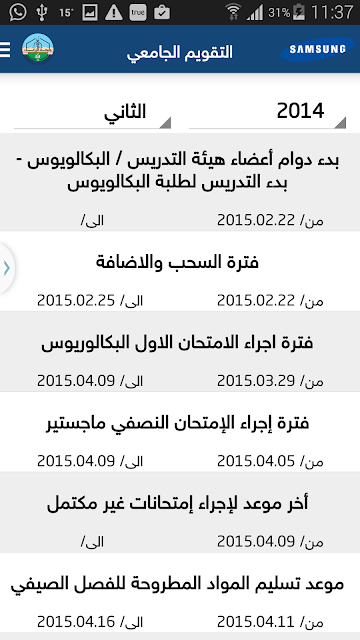Open the hamburger drawer menu
Image resolution: width=360 pixels, height=640 pixels.
tap(5, 49)
